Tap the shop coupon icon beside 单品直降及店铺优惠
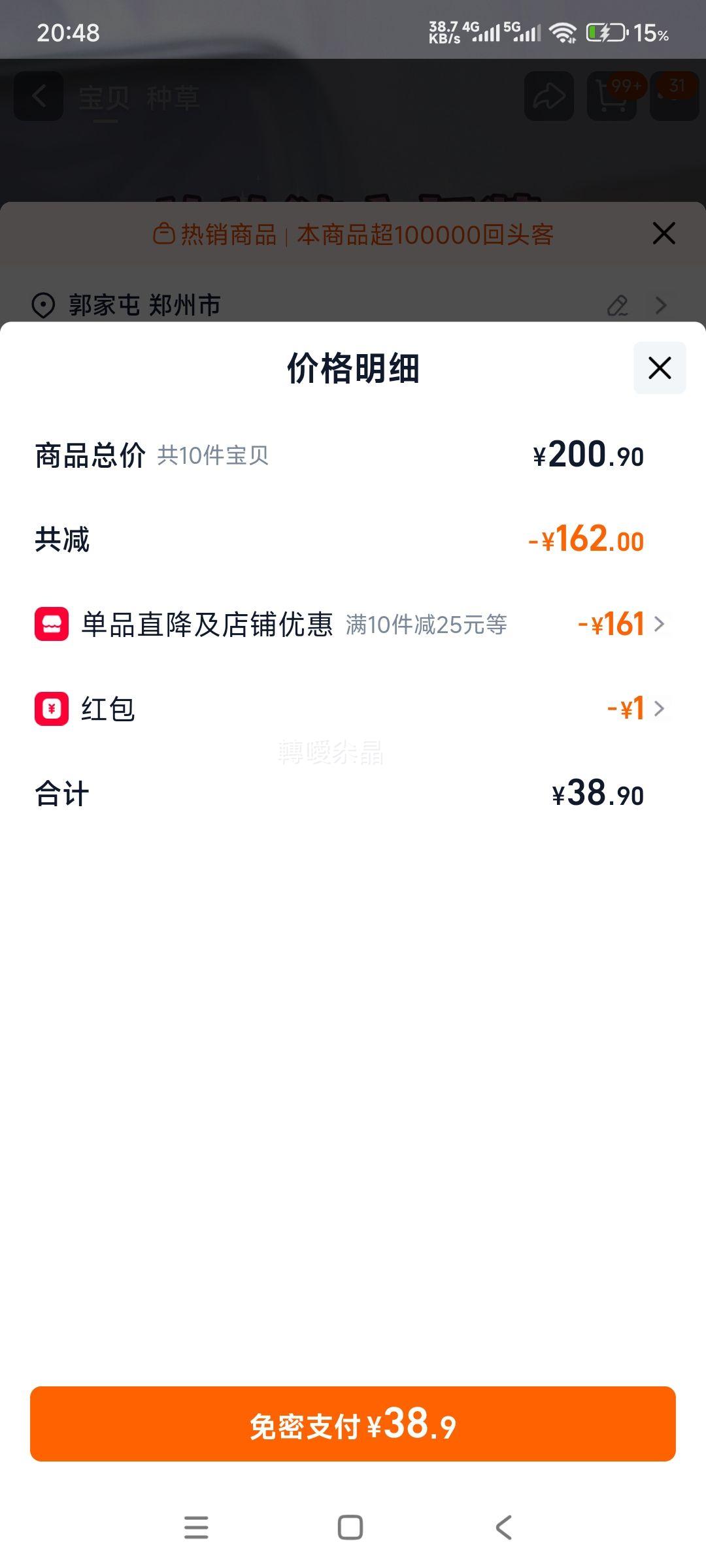This screenshot has height=1568, width=706. 50,624
